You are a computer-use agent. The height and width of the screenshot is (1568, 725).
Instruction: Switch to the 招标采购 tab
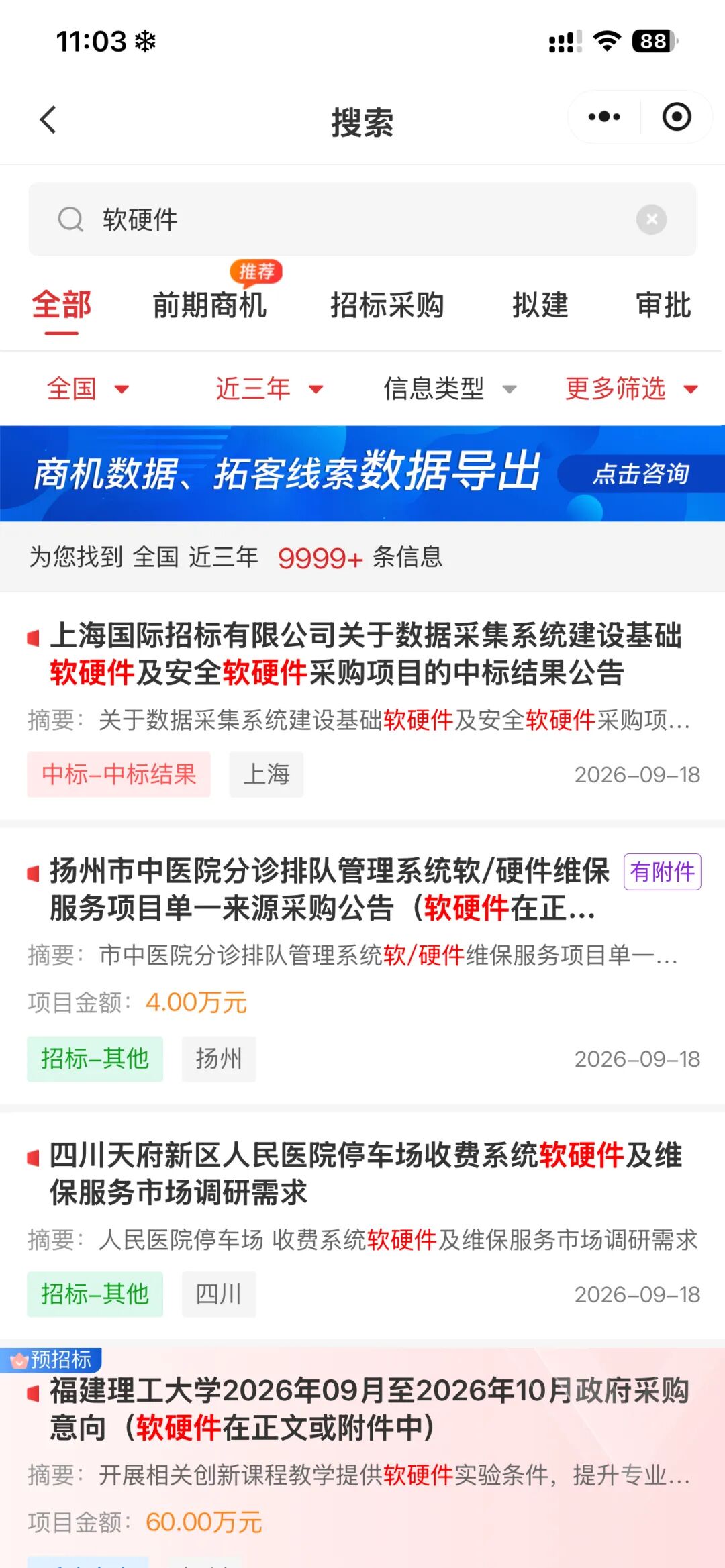(387, 305)
